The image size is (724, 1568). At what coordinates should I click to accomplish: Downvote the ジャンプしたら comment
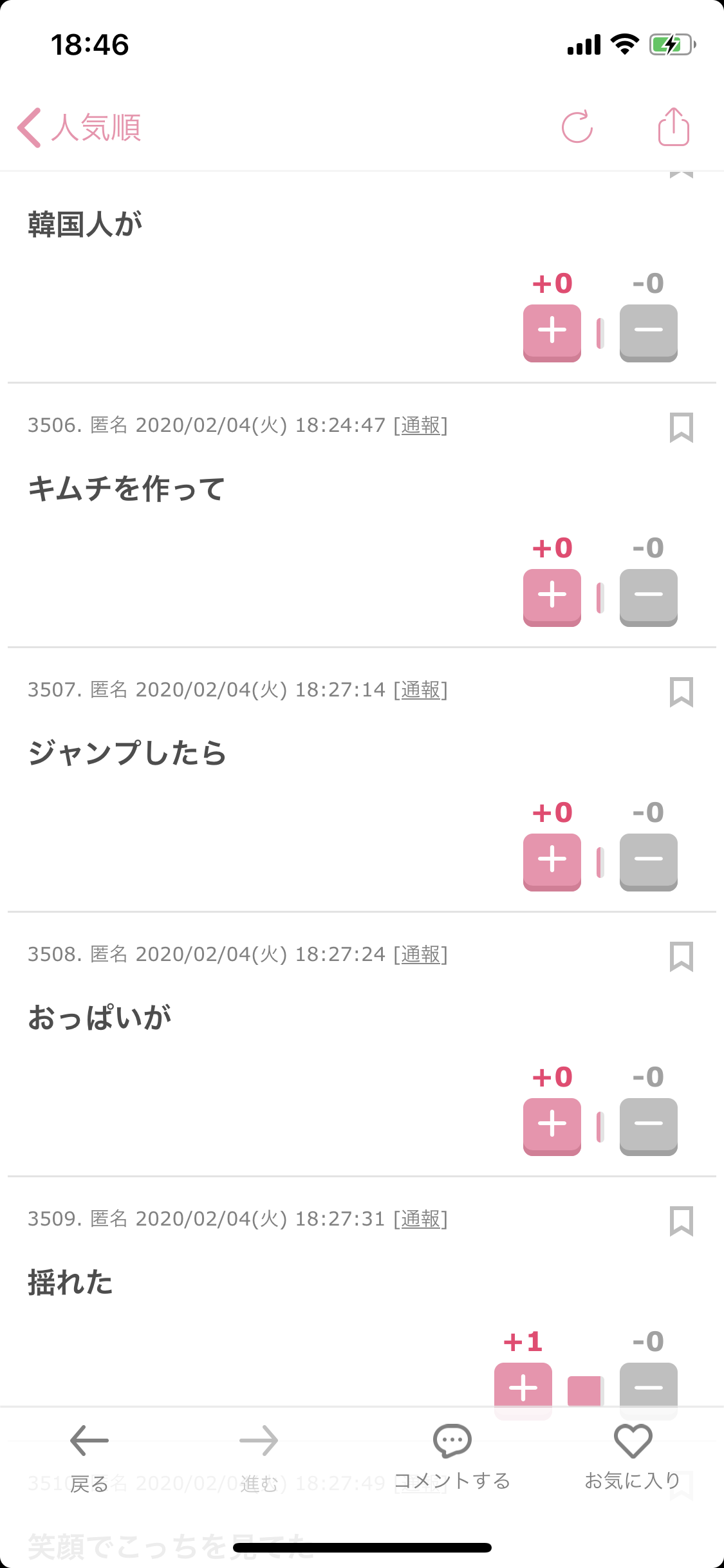(x=648, y=861)
